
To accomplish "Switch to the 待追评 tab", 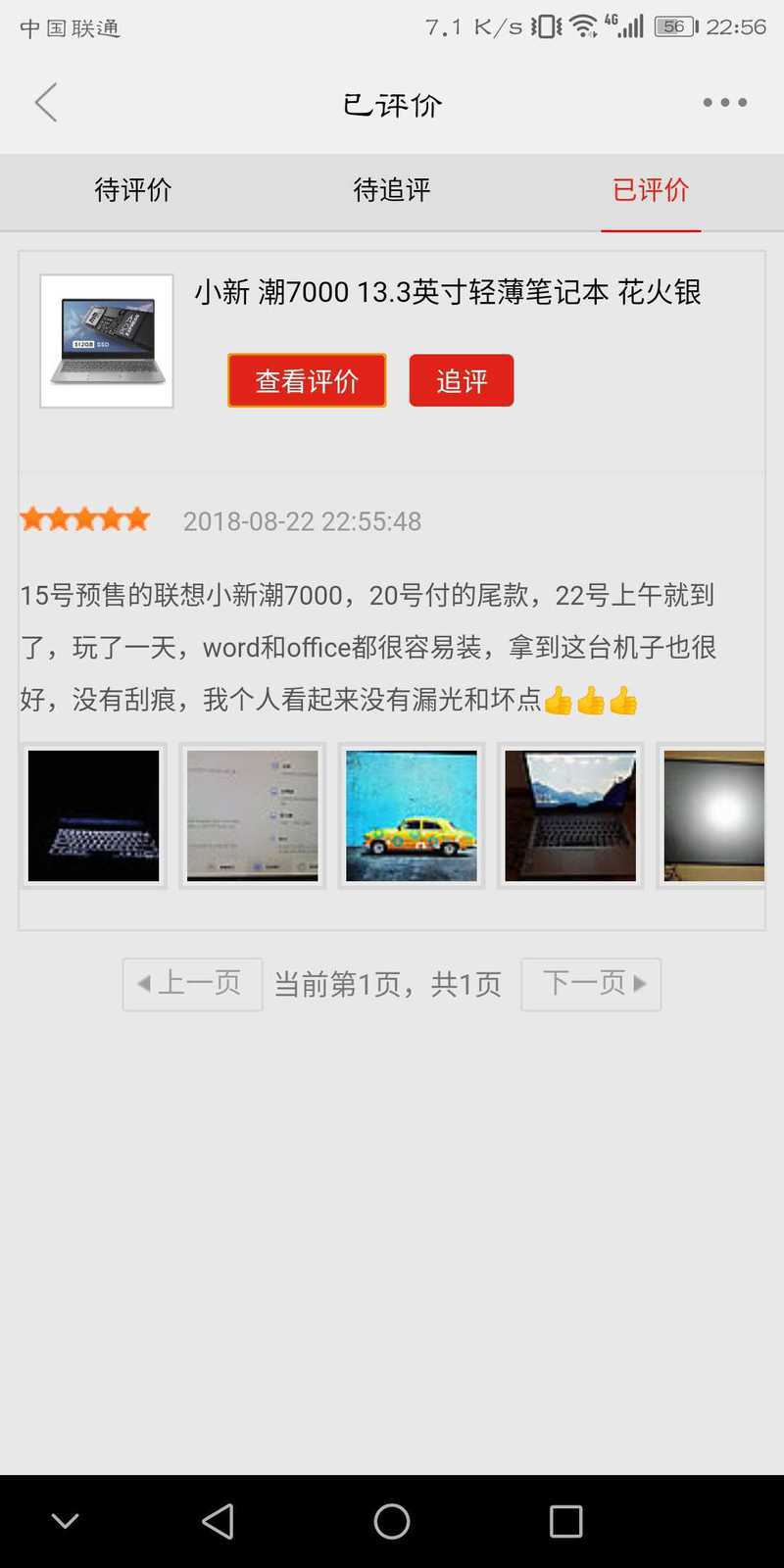I will click(x=391, y=190).
